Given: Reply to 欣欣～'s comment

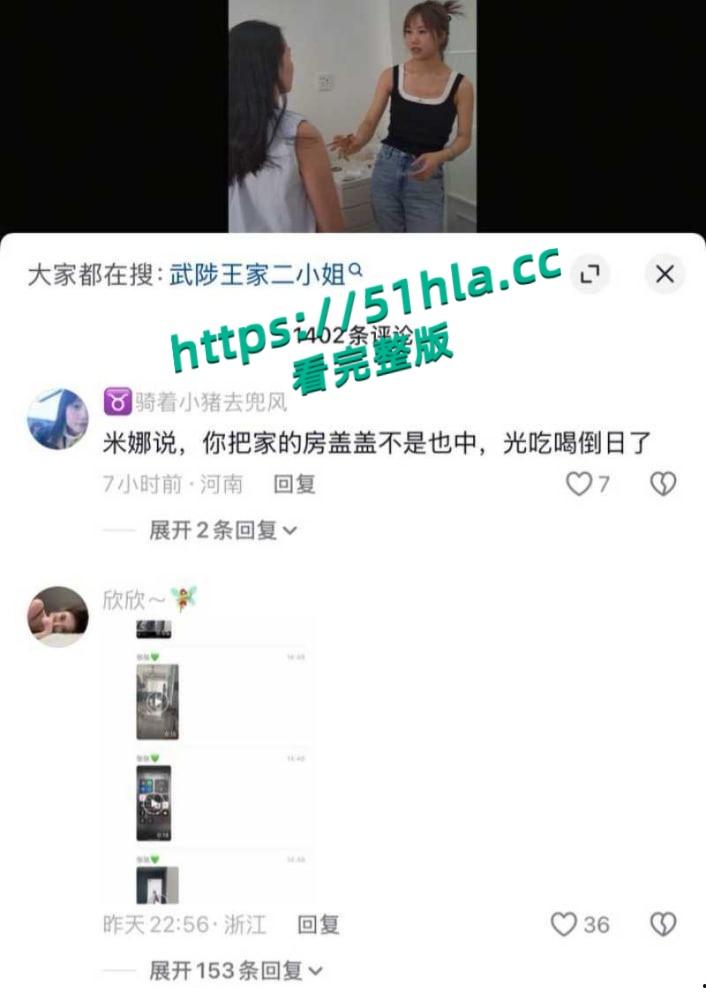Looking at the screenshot, I should point(318,925).
